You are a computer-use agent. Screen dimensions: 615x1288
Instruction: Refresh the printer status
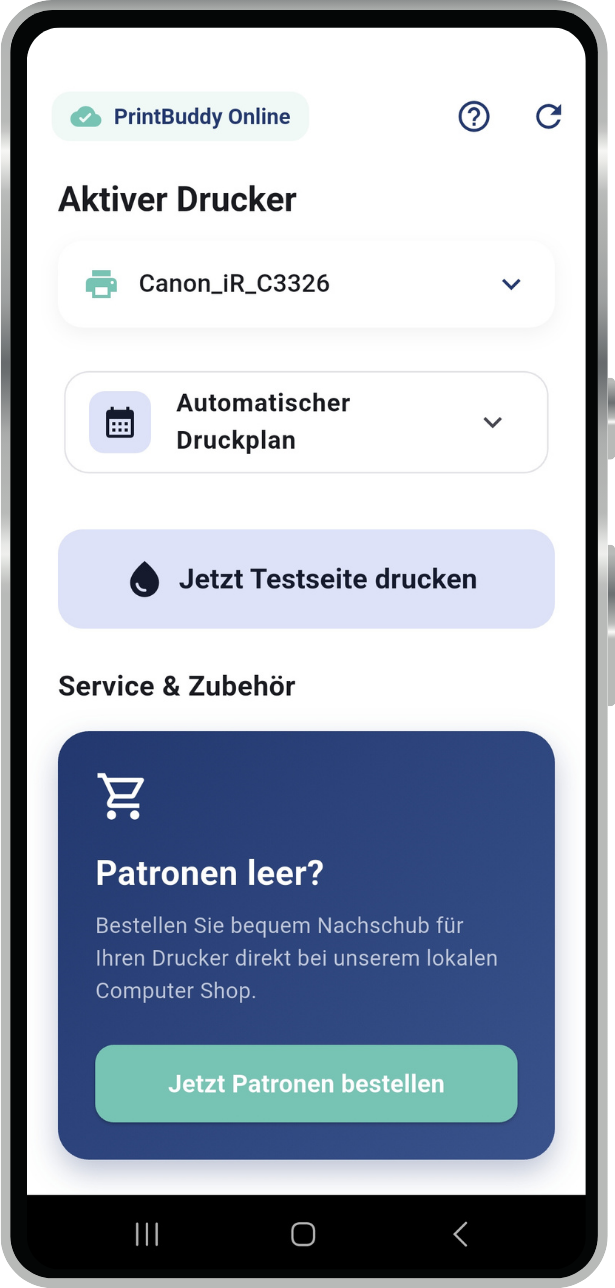click(548, 117)
